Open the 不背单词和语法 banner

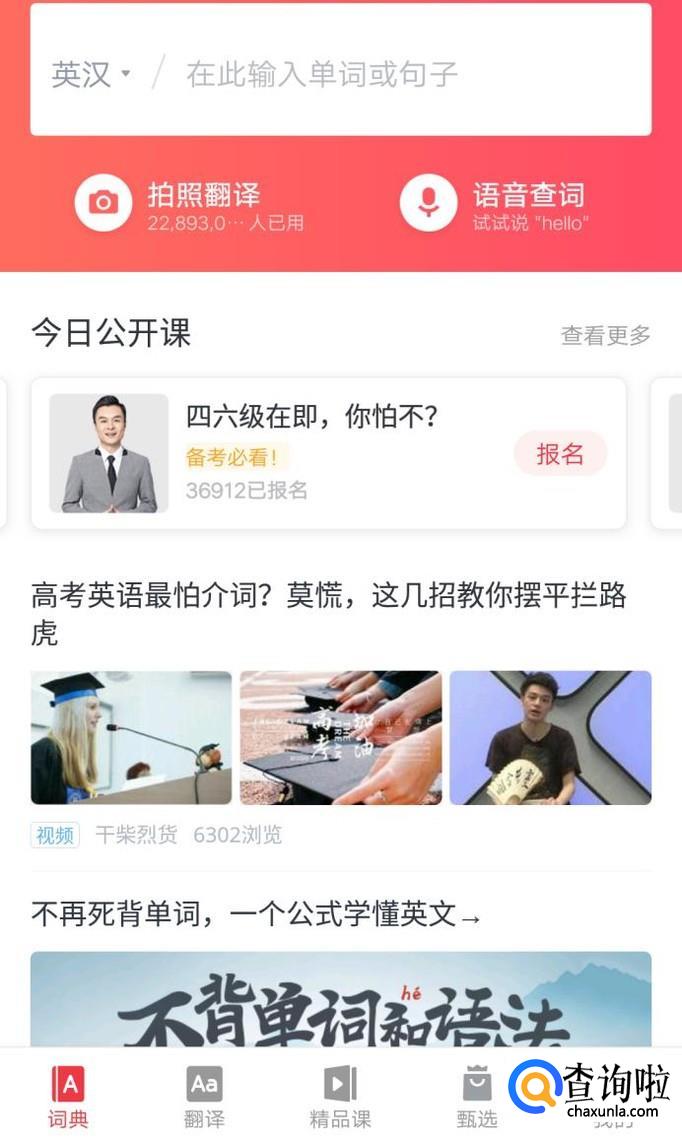(x=341, y=999)
